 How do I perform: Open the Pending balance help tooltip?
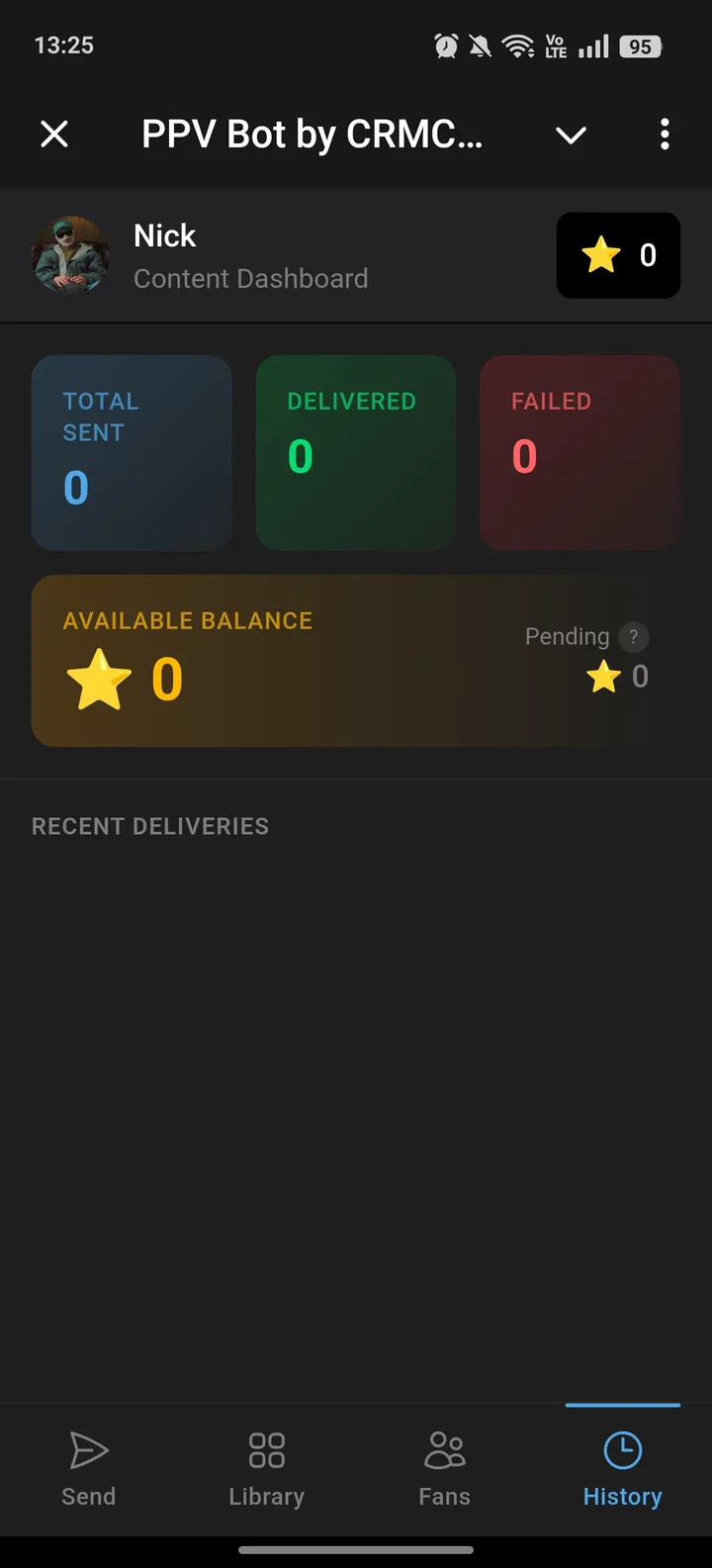coord(633,637)
